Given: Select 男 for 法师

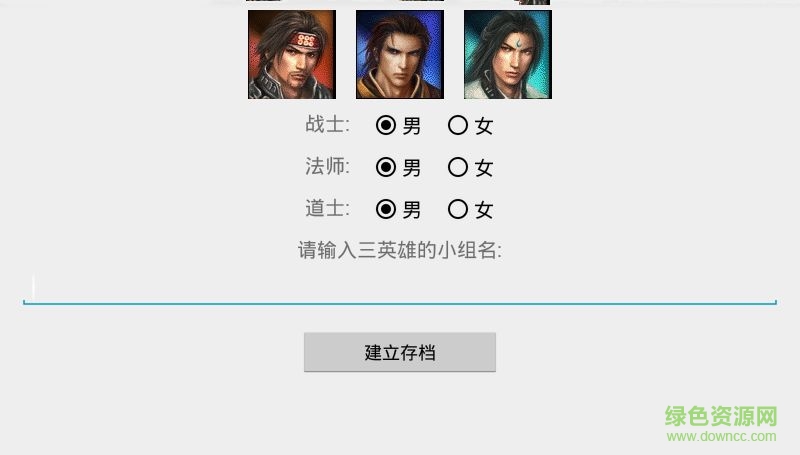Looking at the screenshot, I should (386, 167).
